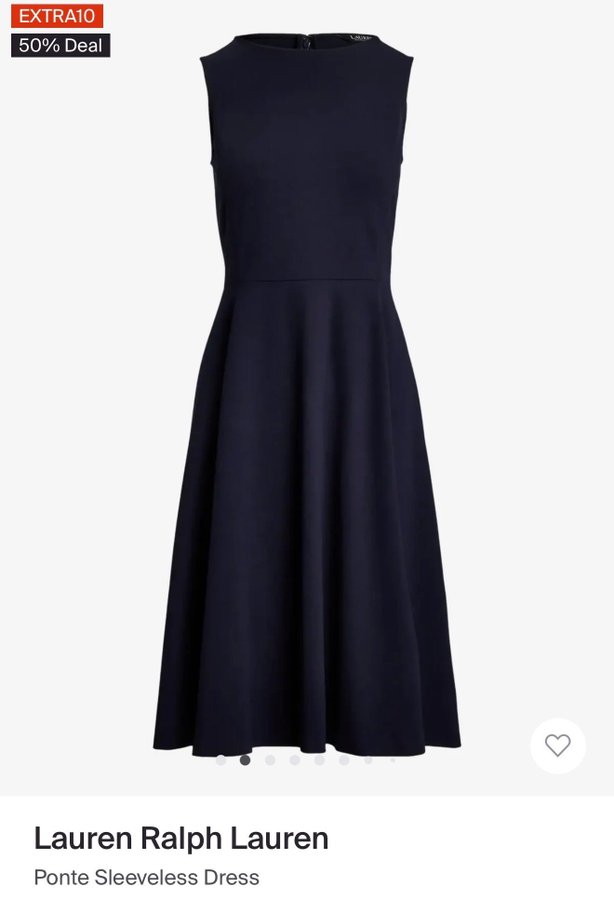Add the Ponte Sleeveless Dress to favorites

pos(557,745)
